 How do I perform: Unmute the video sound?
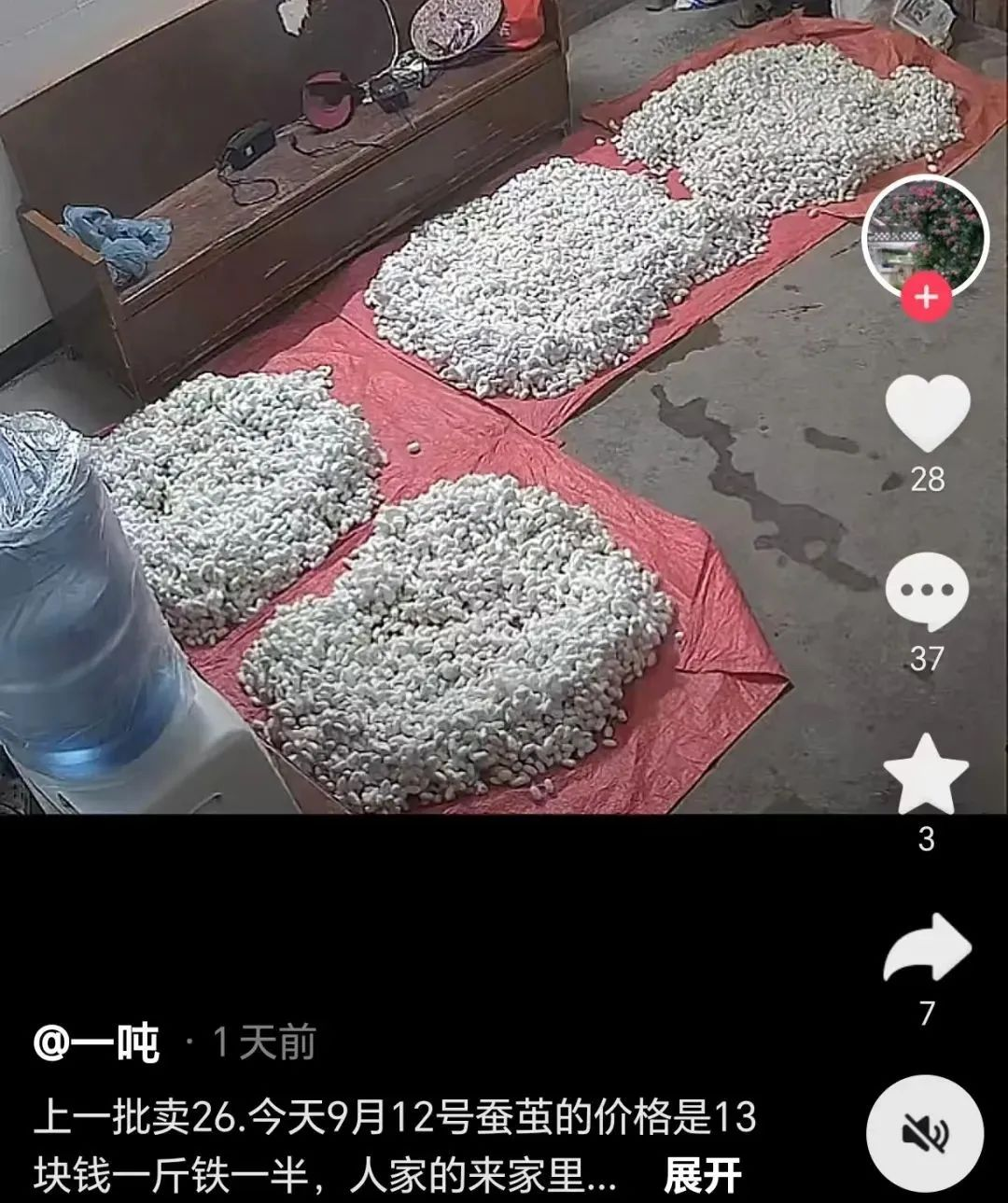tap(925, 1133)
